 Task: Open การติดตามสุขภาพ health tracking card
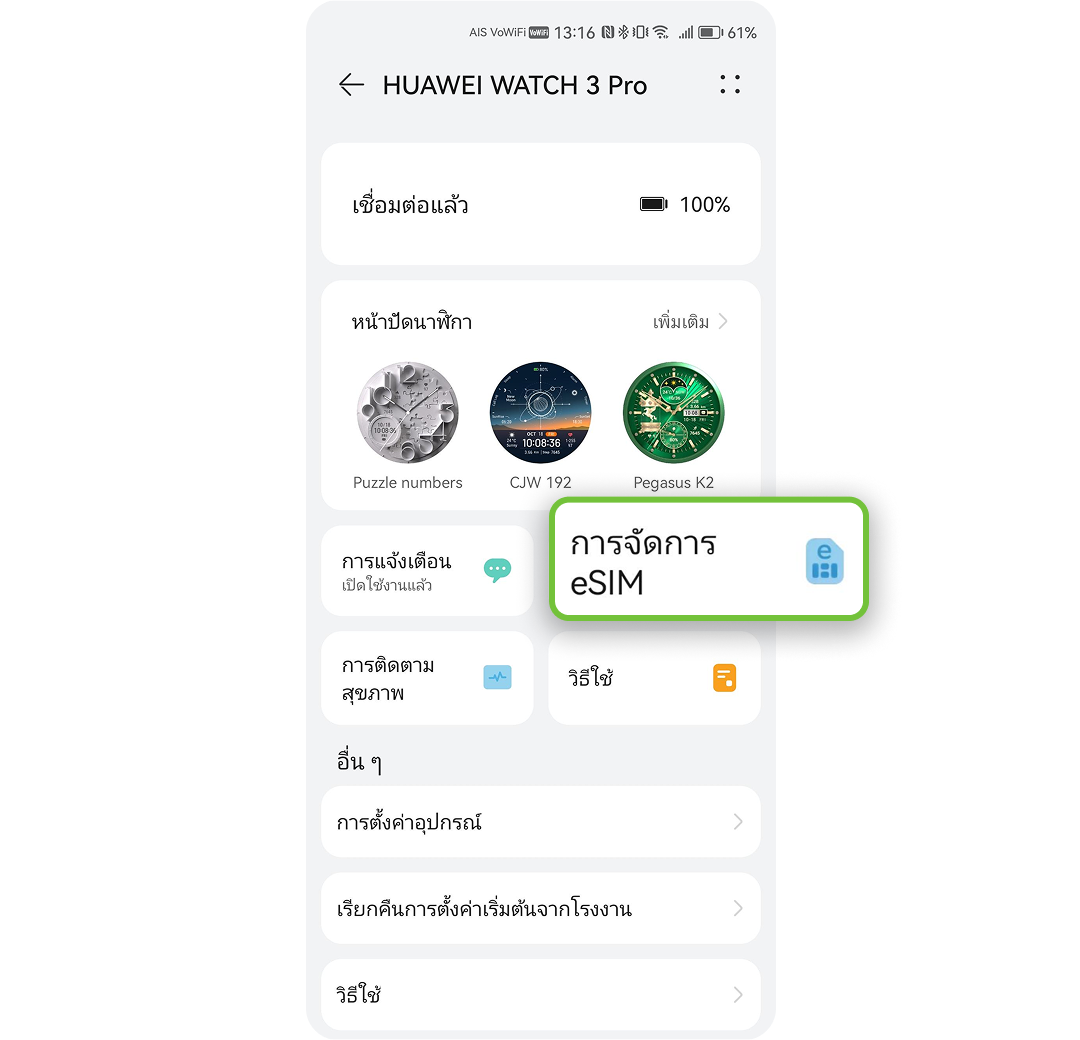pos(426,678)
